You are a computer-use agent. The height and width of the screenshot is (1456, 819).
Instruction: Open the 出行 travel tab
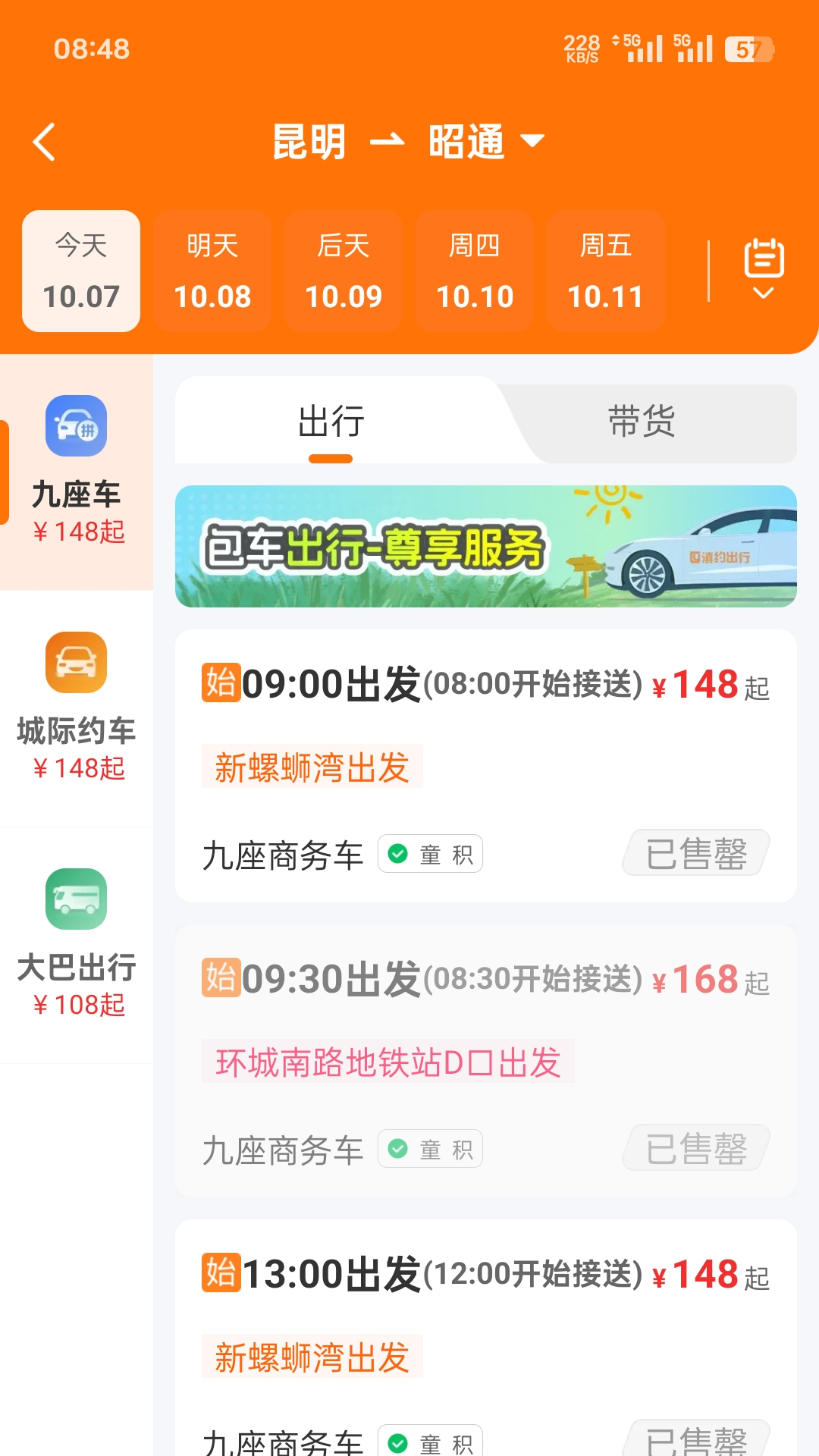331,423
